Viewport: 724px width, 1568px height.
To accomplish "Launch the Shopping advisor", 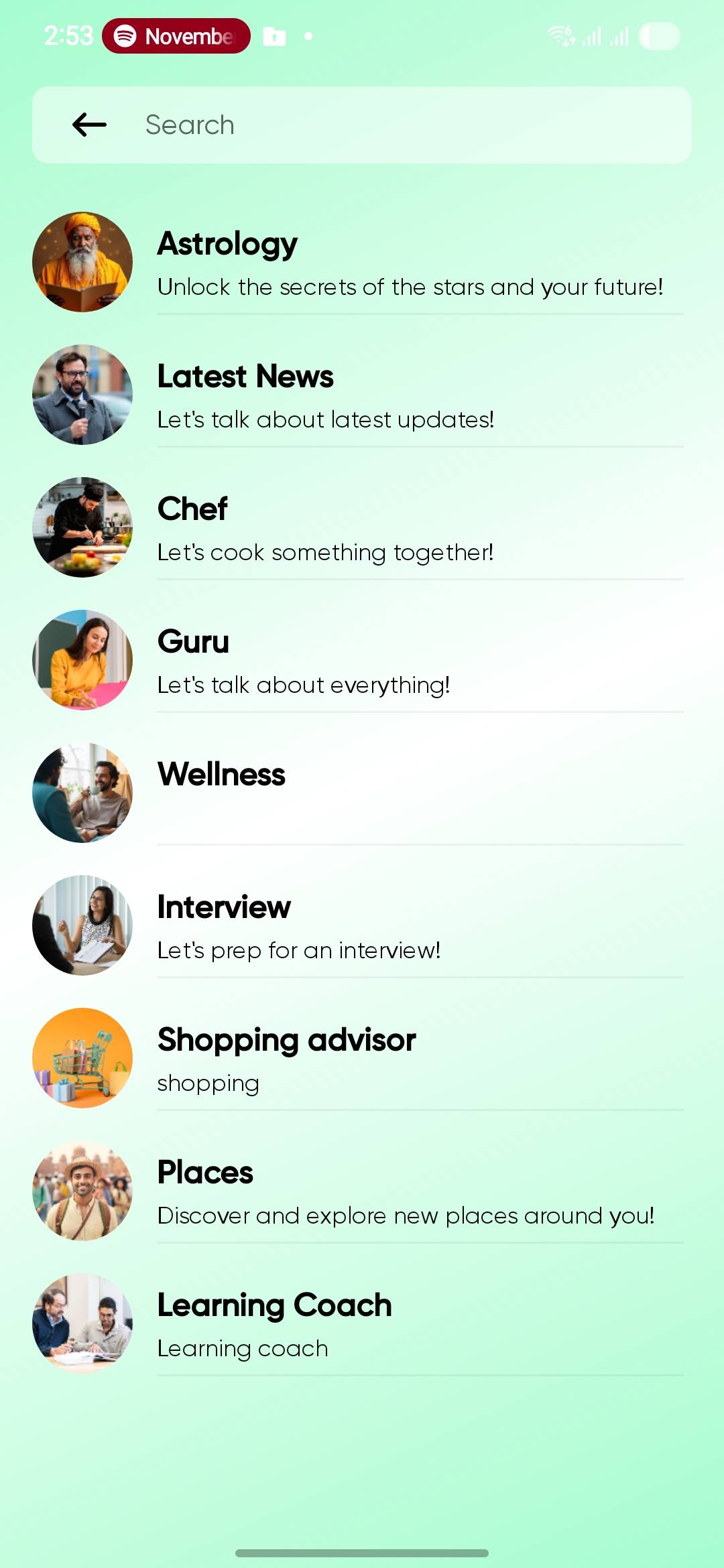I will tap(362, 1057).
